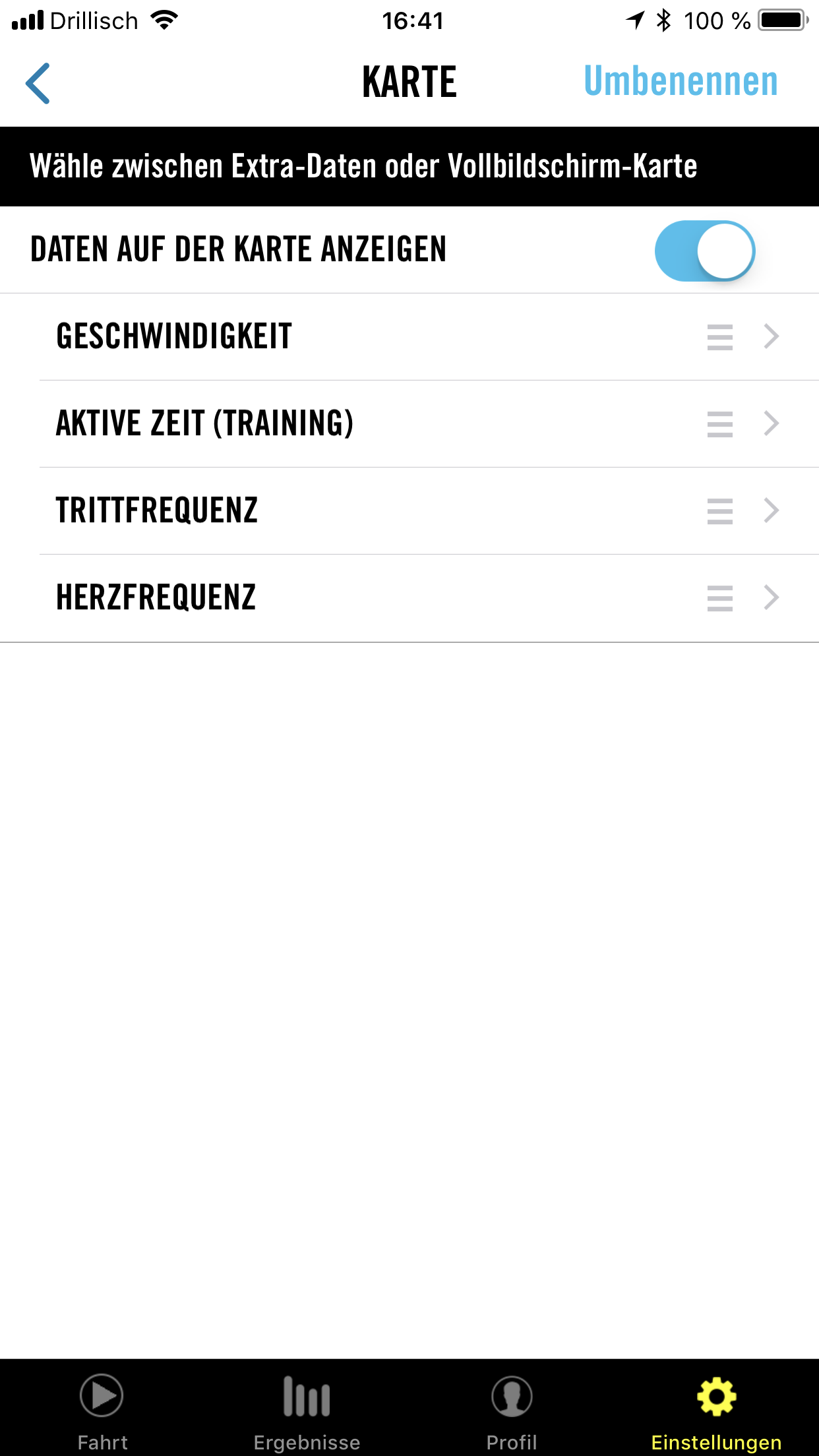The width and height of the screenshot is (819, 1456).
Task: Go back using the top-left arrow
Action: pyautogui.click(x=38, y=83)
